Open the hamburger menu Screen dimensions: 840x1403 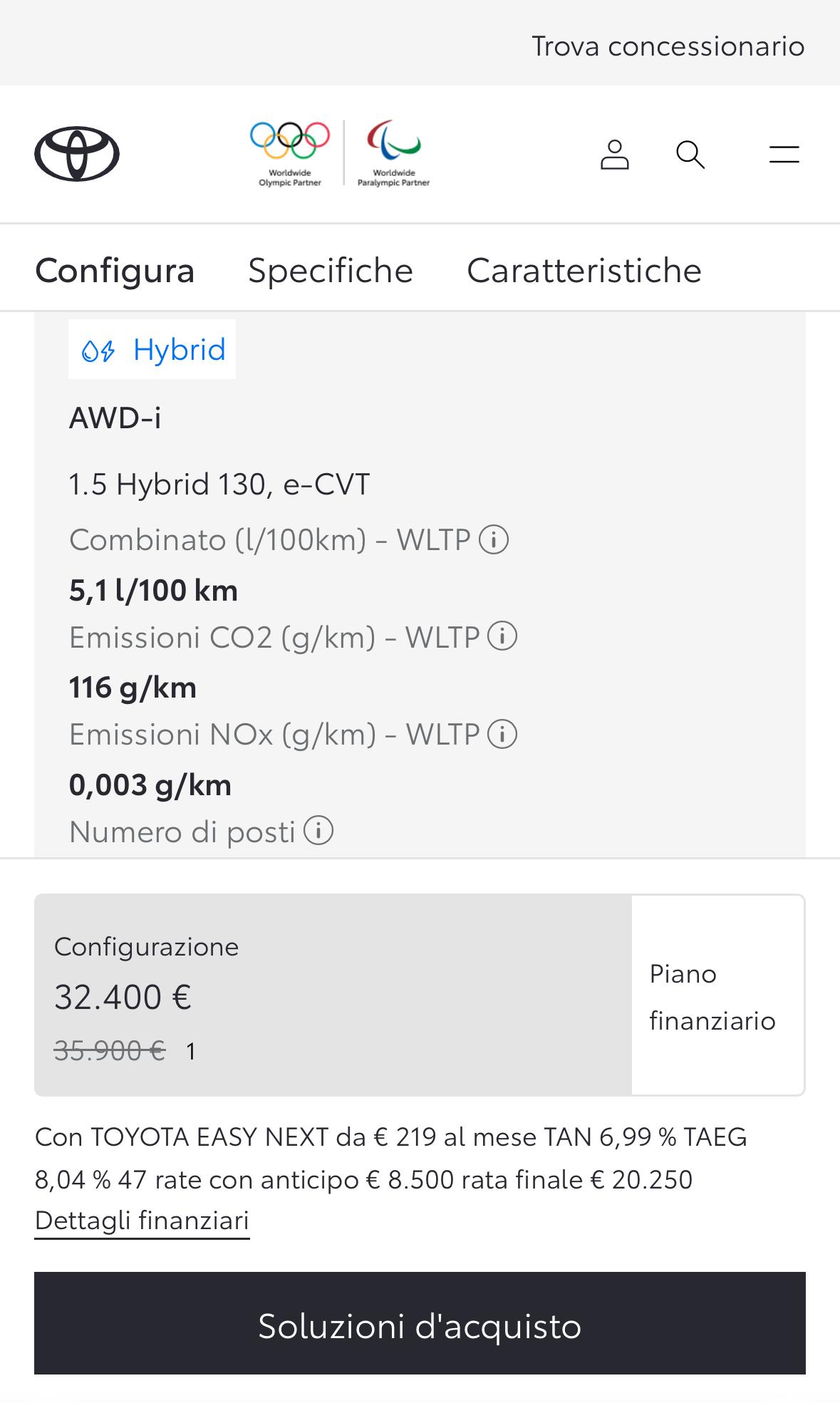coord(784,155)
